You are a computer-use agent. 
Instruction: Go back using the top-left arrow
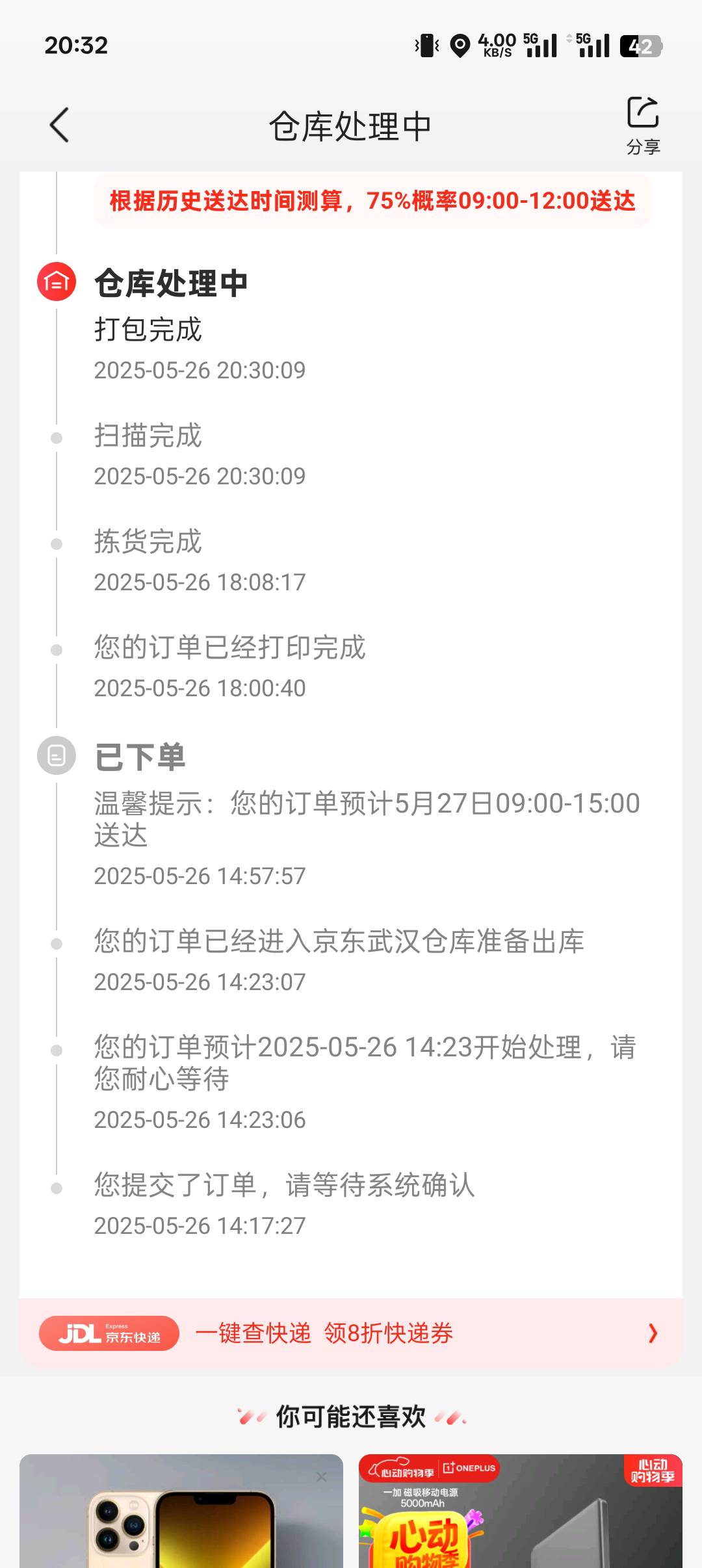[59, 125]
